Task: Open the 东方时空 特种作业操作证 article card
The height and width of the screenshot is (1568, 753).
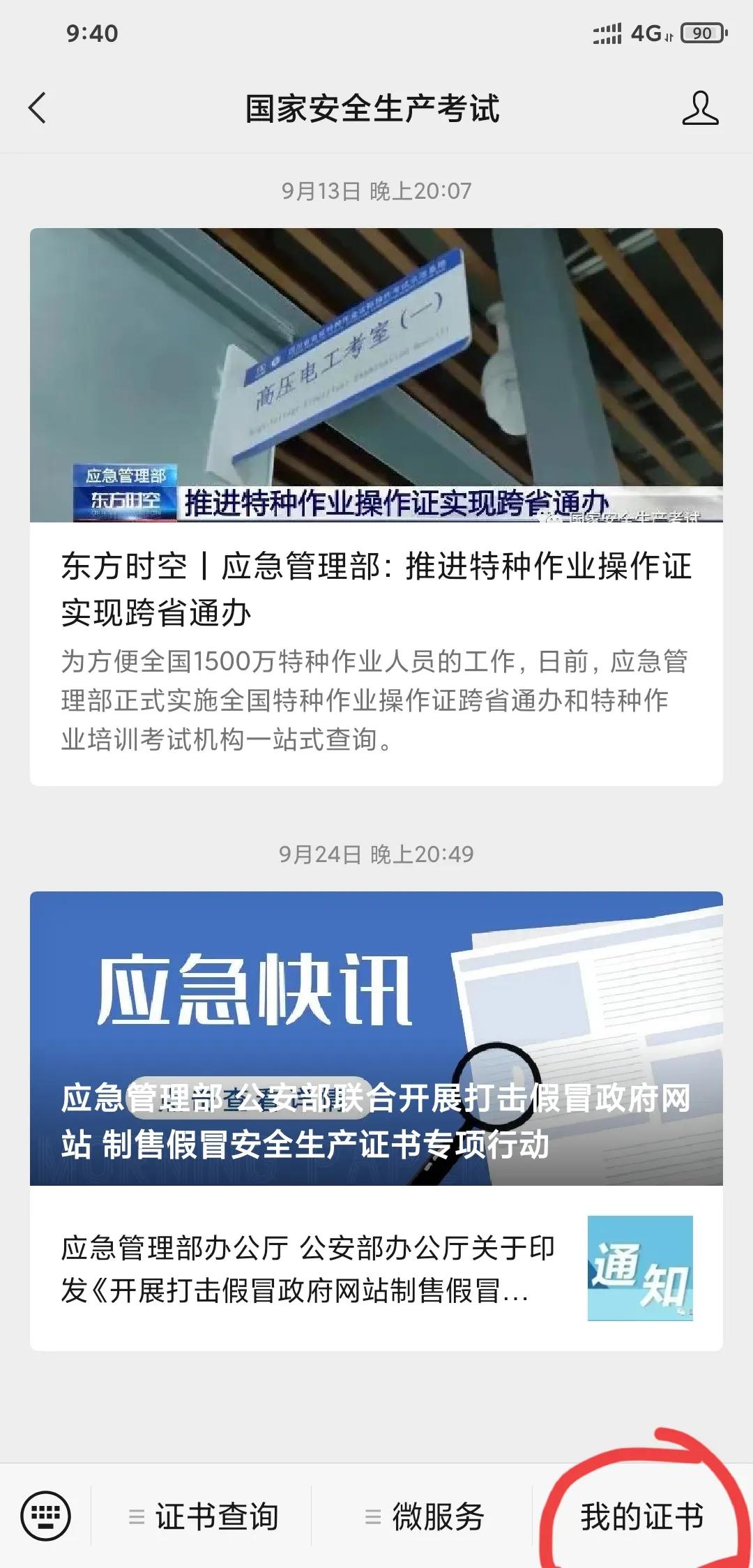Action: [376, 507]
